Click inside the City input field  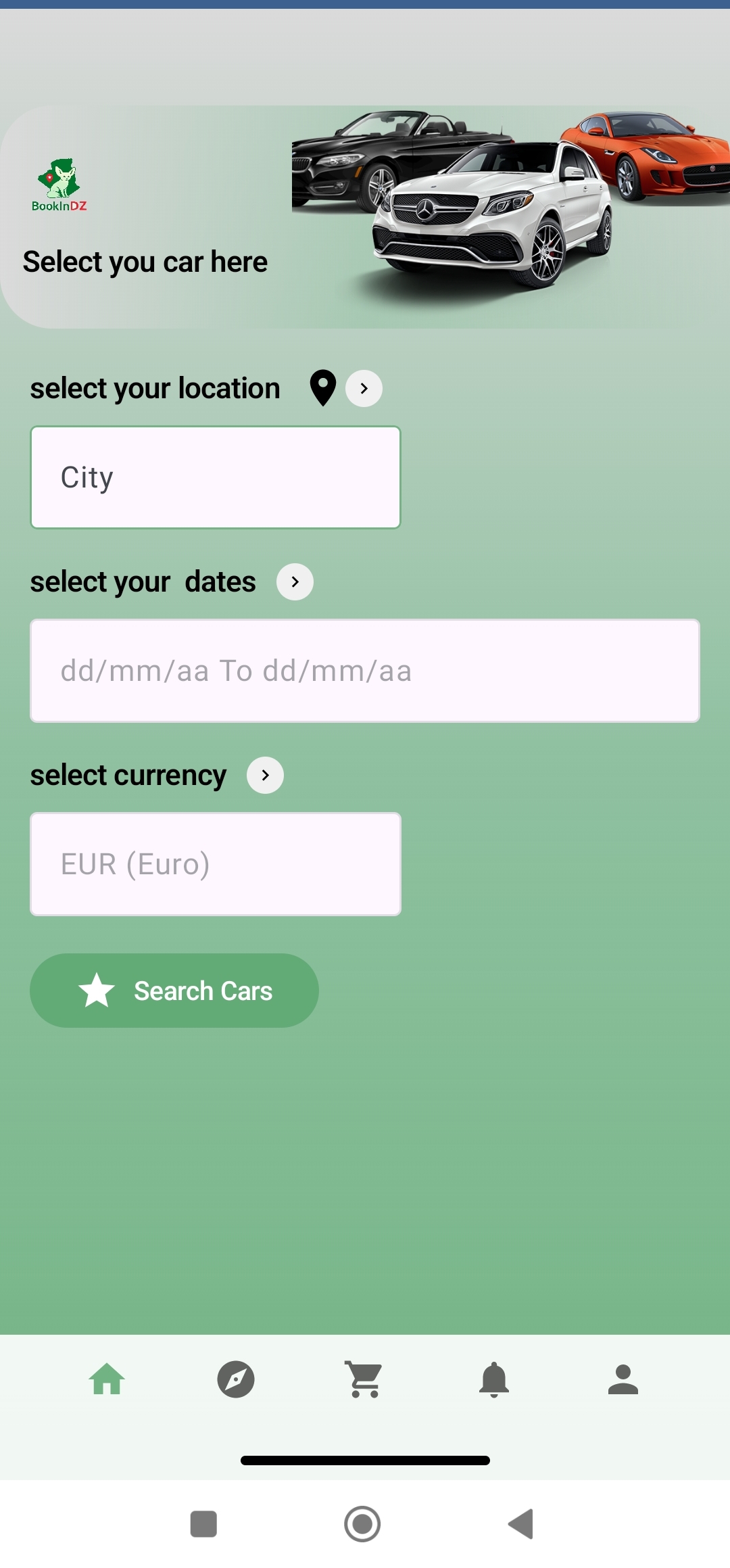click(215, 477)
